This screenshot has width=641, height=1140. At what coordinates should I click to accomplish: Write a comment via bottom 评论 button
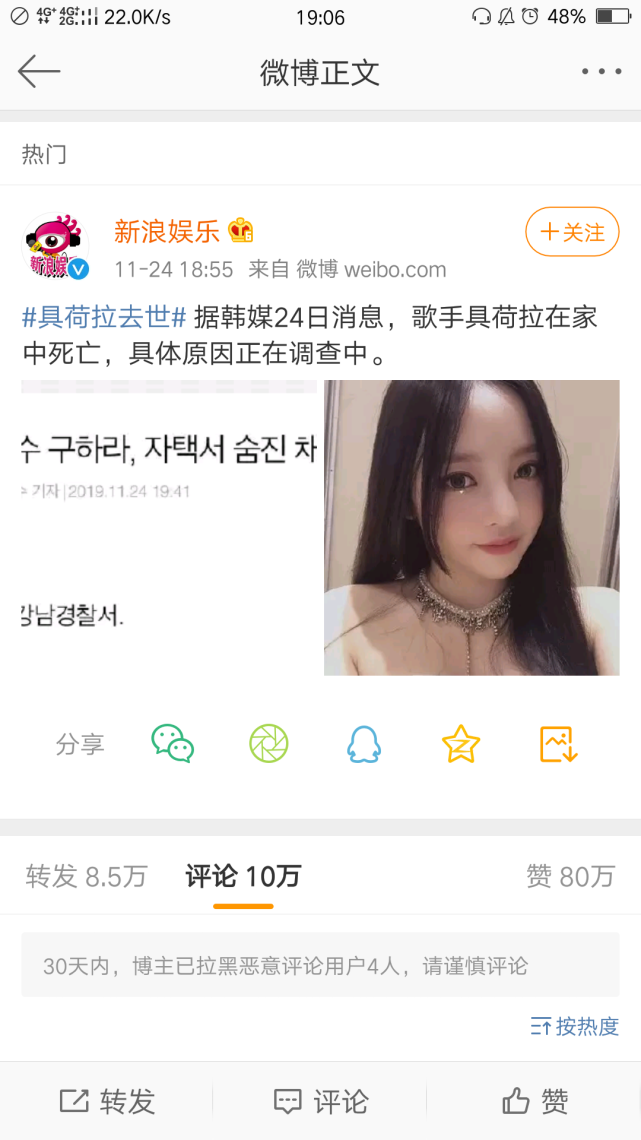320,1101
